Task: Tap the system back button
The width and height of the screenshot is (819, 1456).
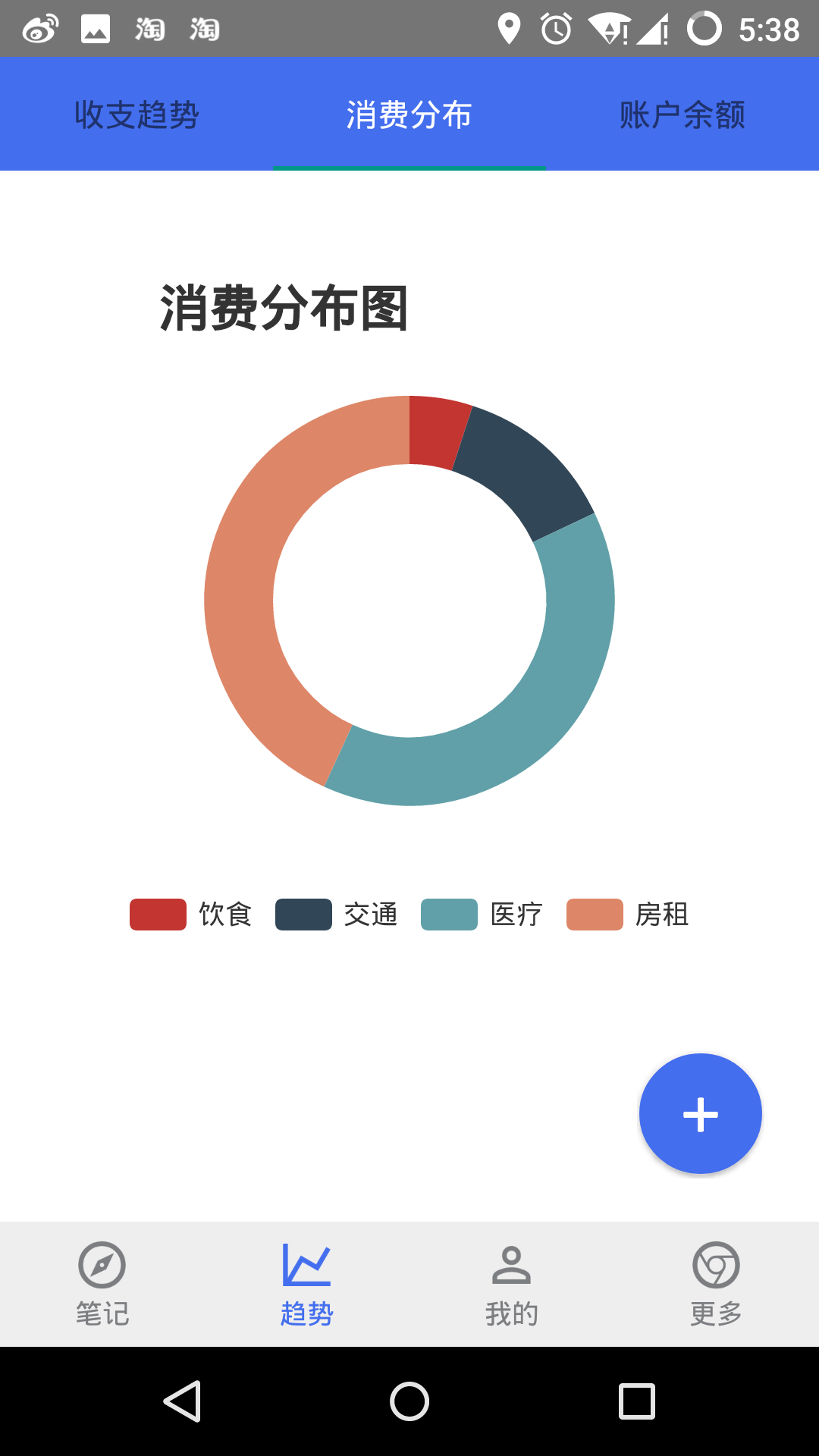Action: (x=182, y=1401)
